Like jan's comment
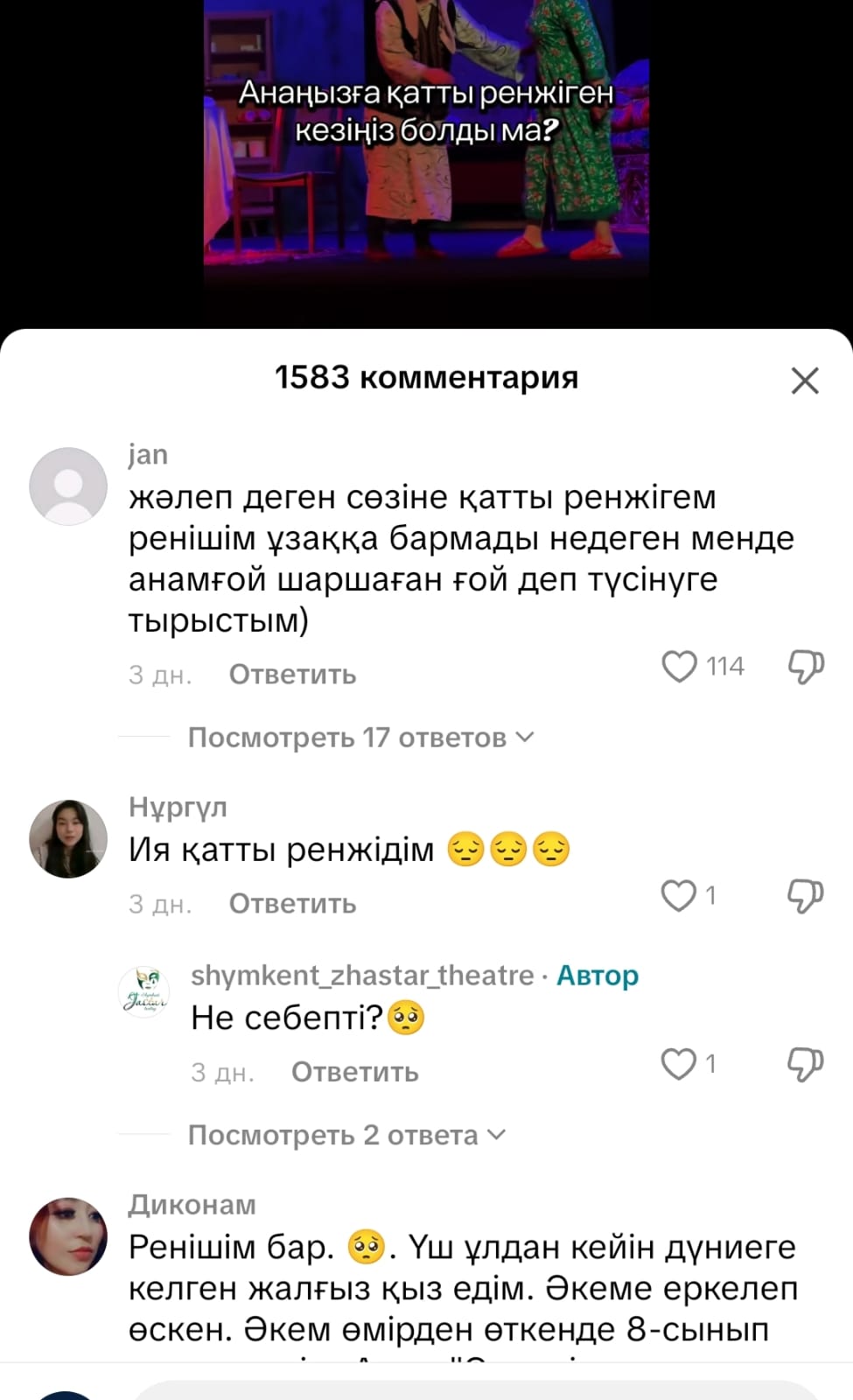 pos(680,667)
